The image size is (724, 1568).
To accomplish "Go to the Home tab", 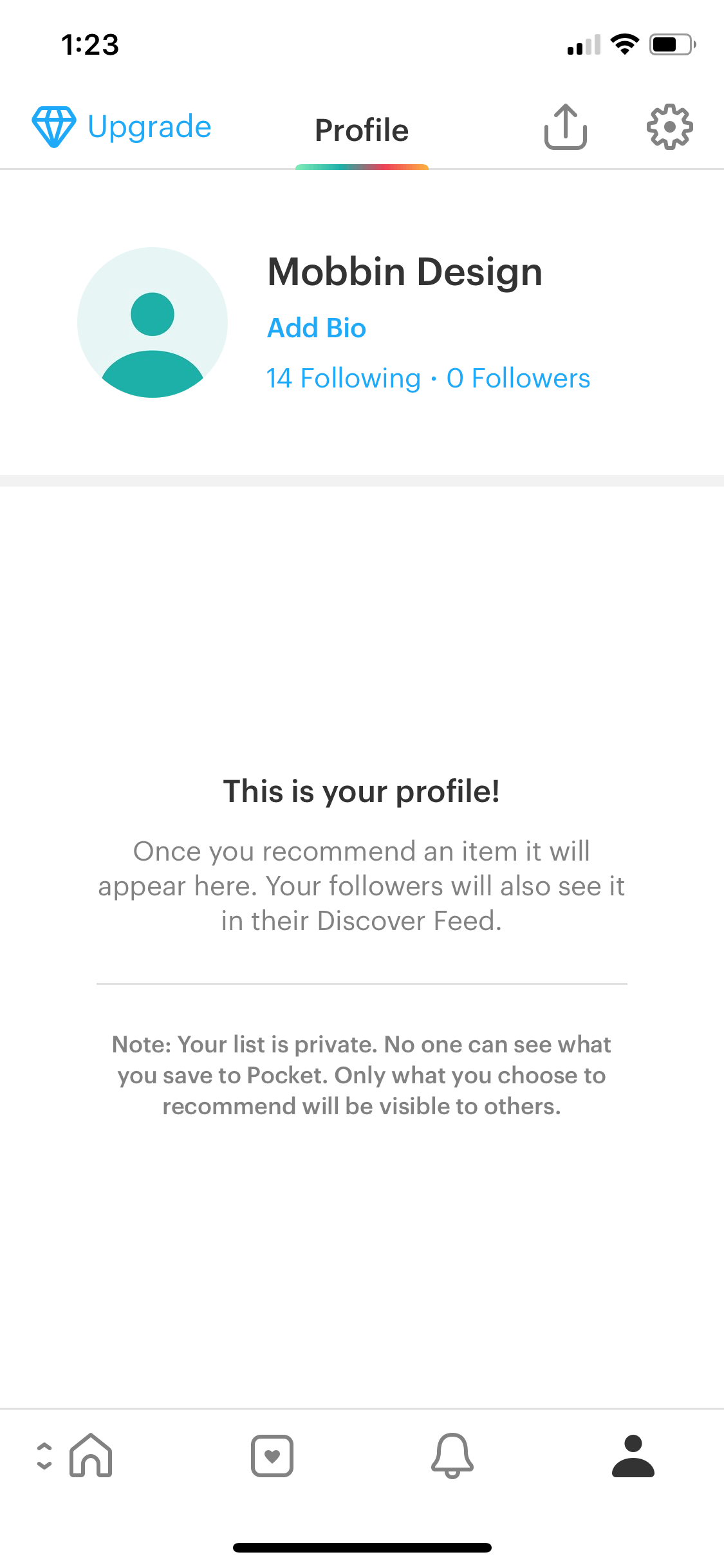I will tap(91, 1455).
